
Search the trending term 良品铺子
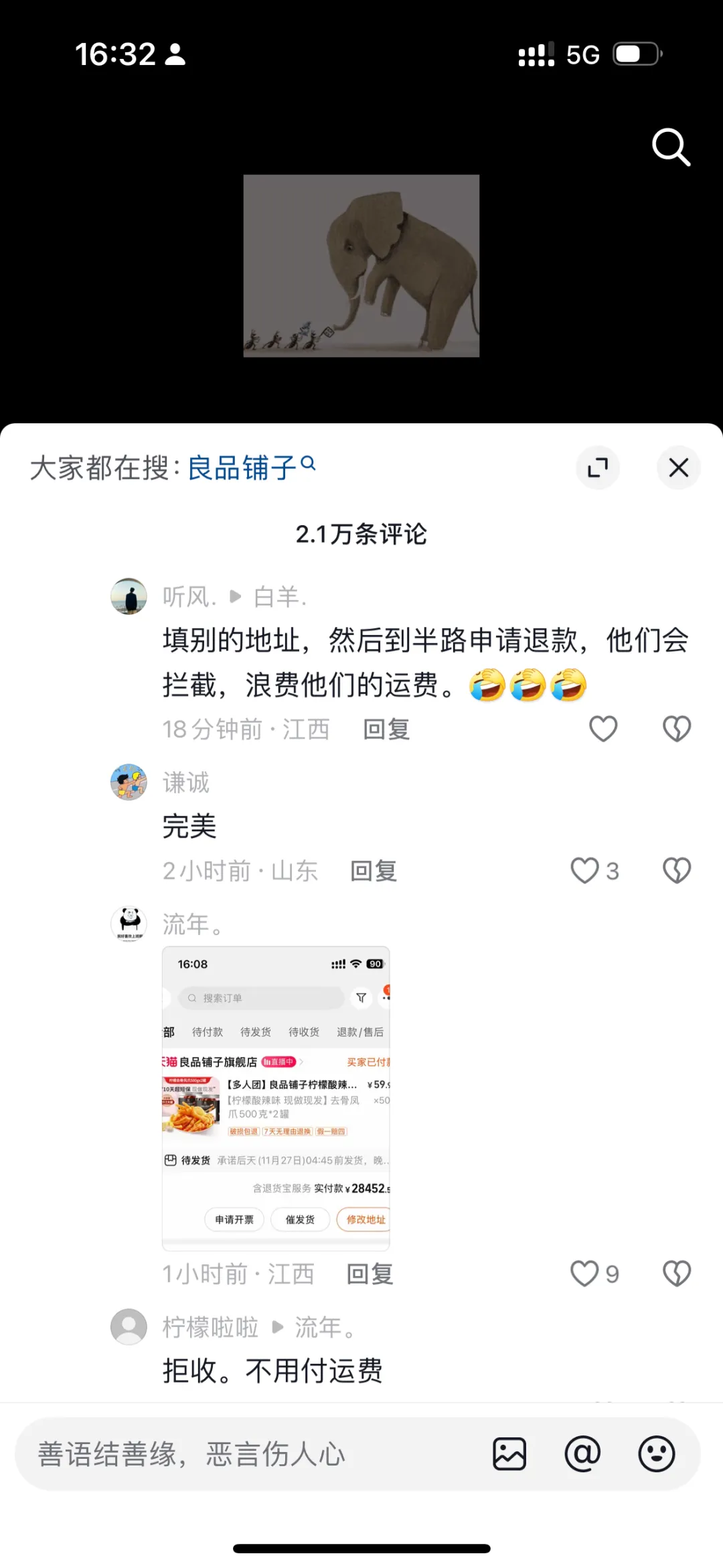pyautogui.click(x=242, y=468)
